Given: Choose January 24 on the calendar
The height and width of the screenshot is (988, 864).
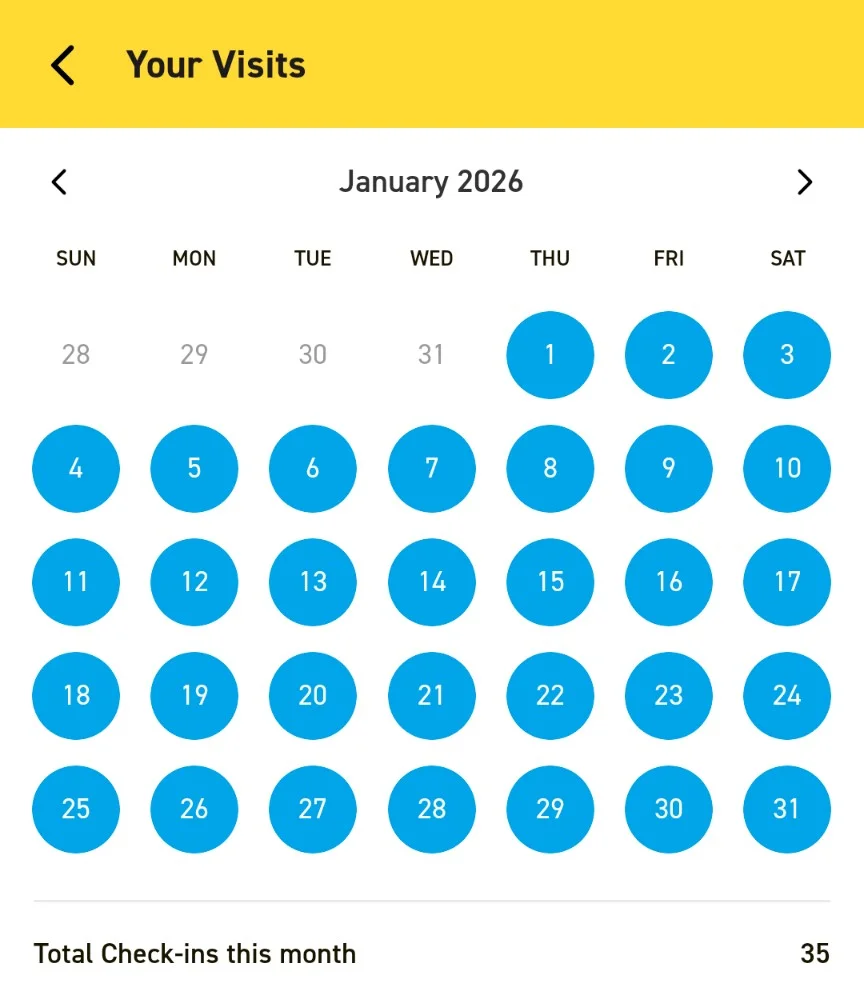Looking at the screenshot, I should 787,695.
